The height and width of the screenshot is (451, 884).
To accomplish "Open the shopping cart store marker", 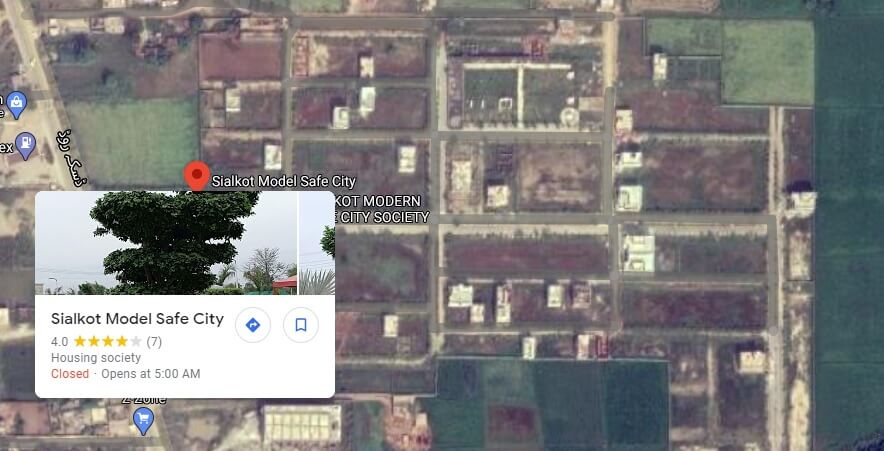I will (x=143, y=420).
